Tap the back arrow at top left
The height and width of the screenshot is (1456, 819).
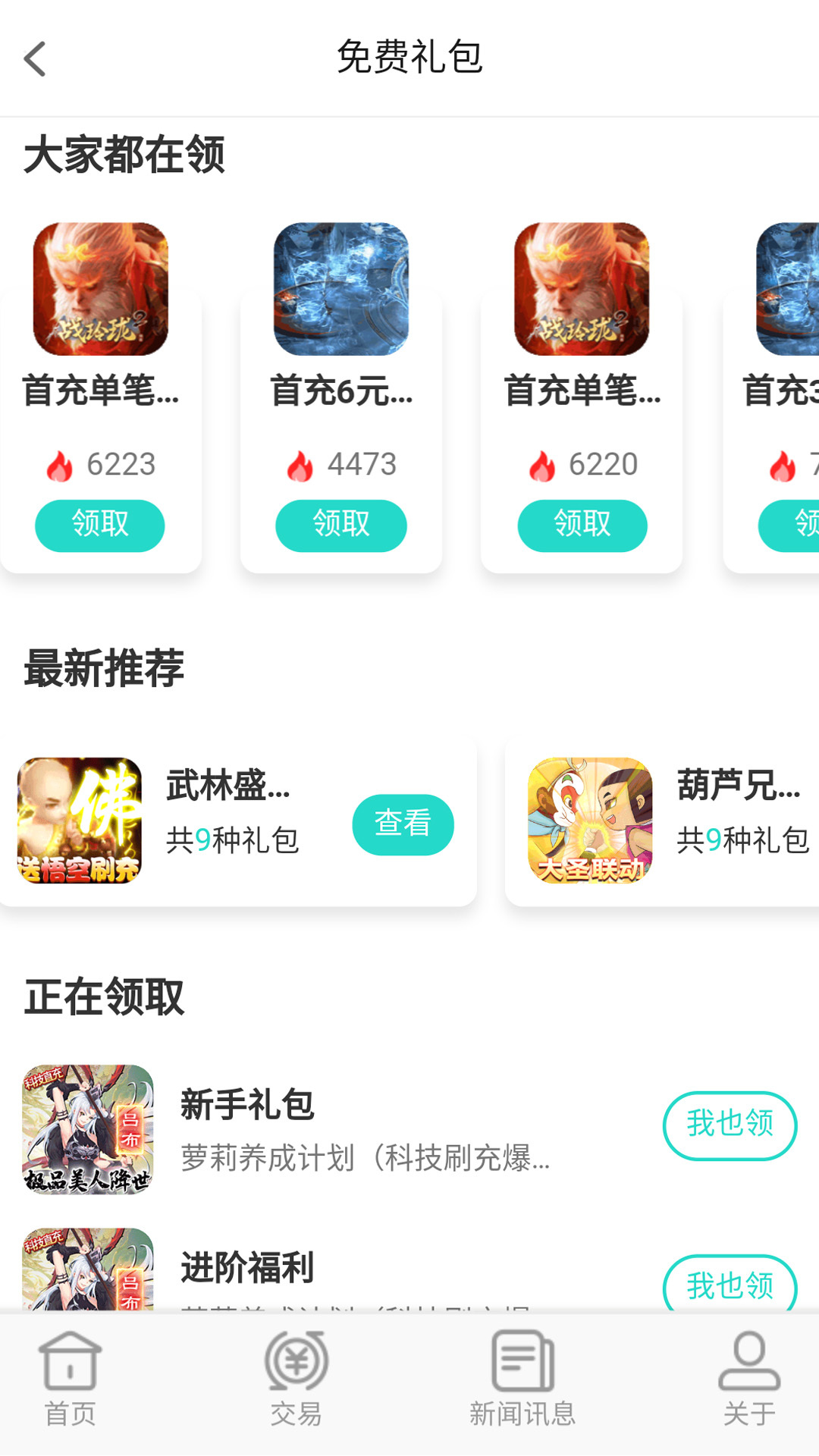point(34,59)
